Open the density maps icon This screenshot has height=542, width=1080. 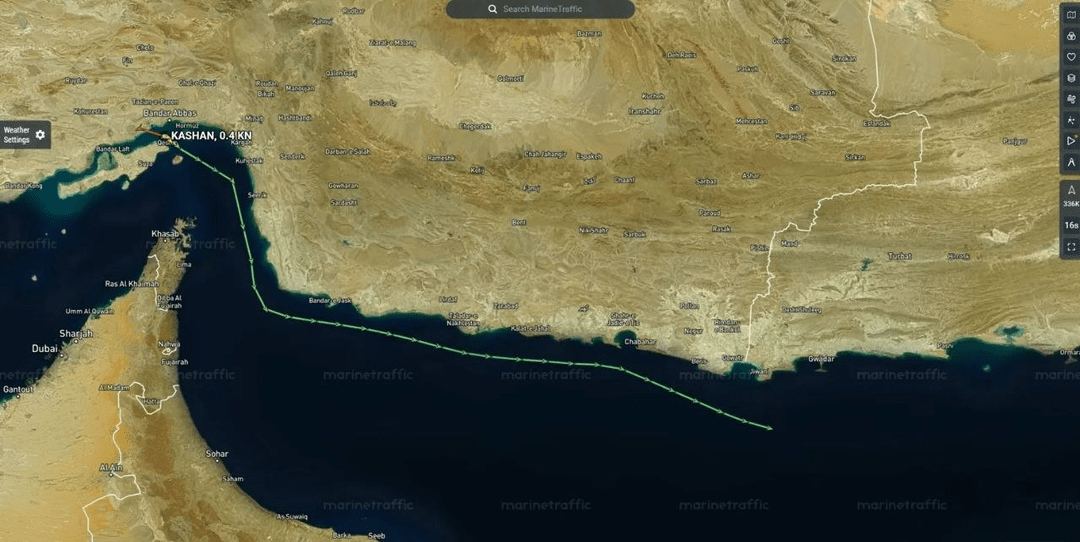tap(1071, 119)
